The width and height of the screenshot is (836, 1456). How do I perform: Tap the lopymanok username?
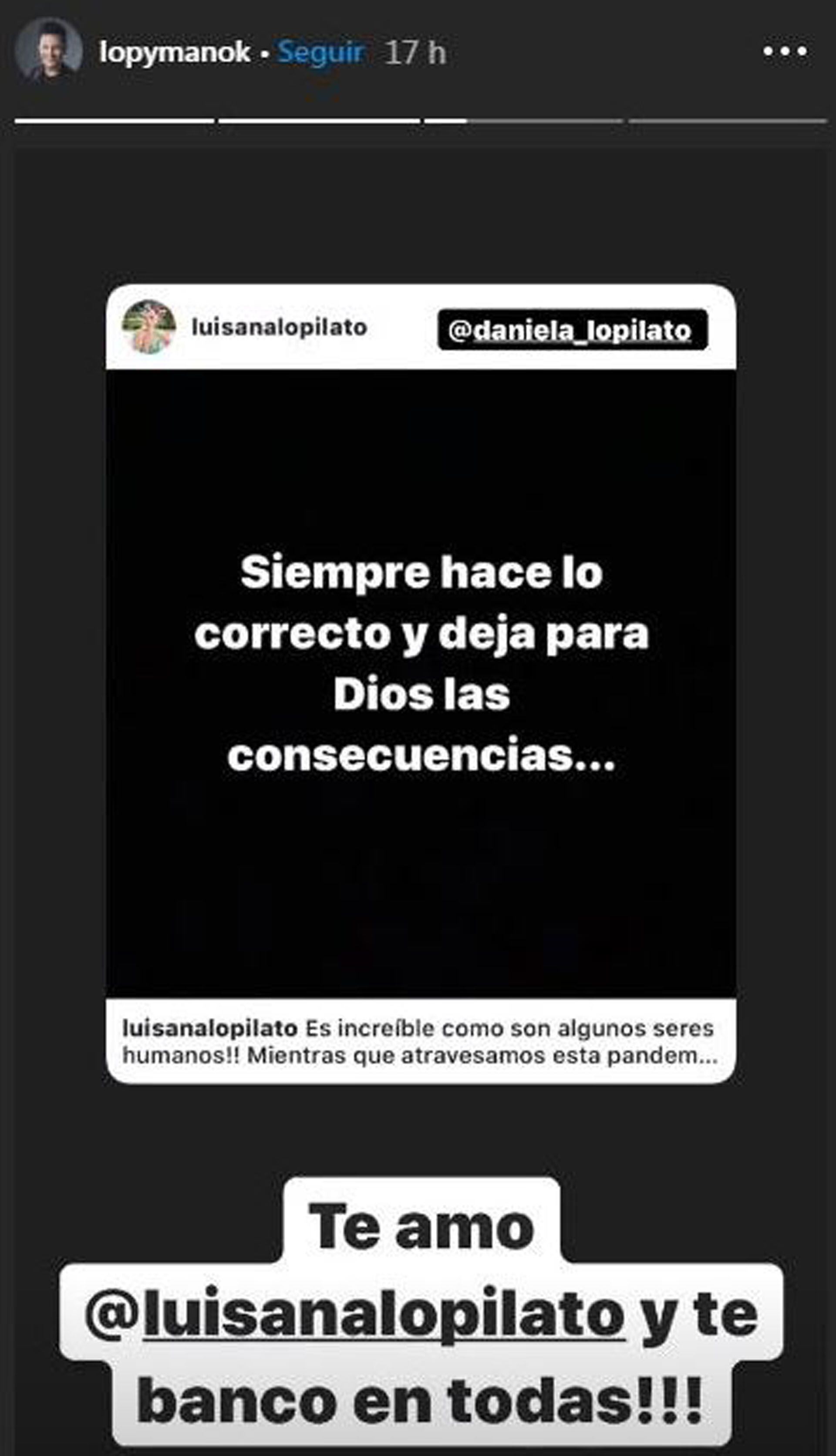[175, 52]
